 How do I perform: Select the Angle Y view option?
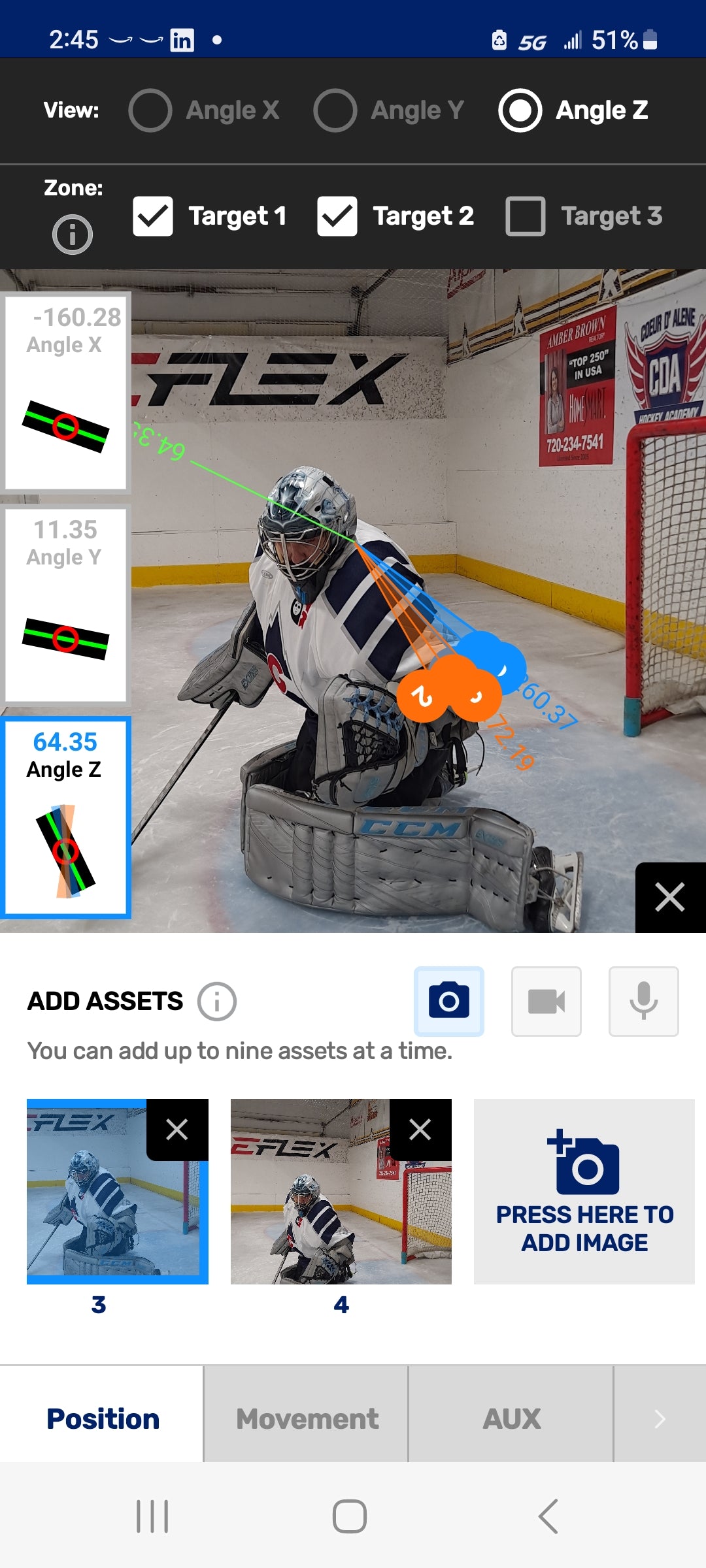click(335, 110)
